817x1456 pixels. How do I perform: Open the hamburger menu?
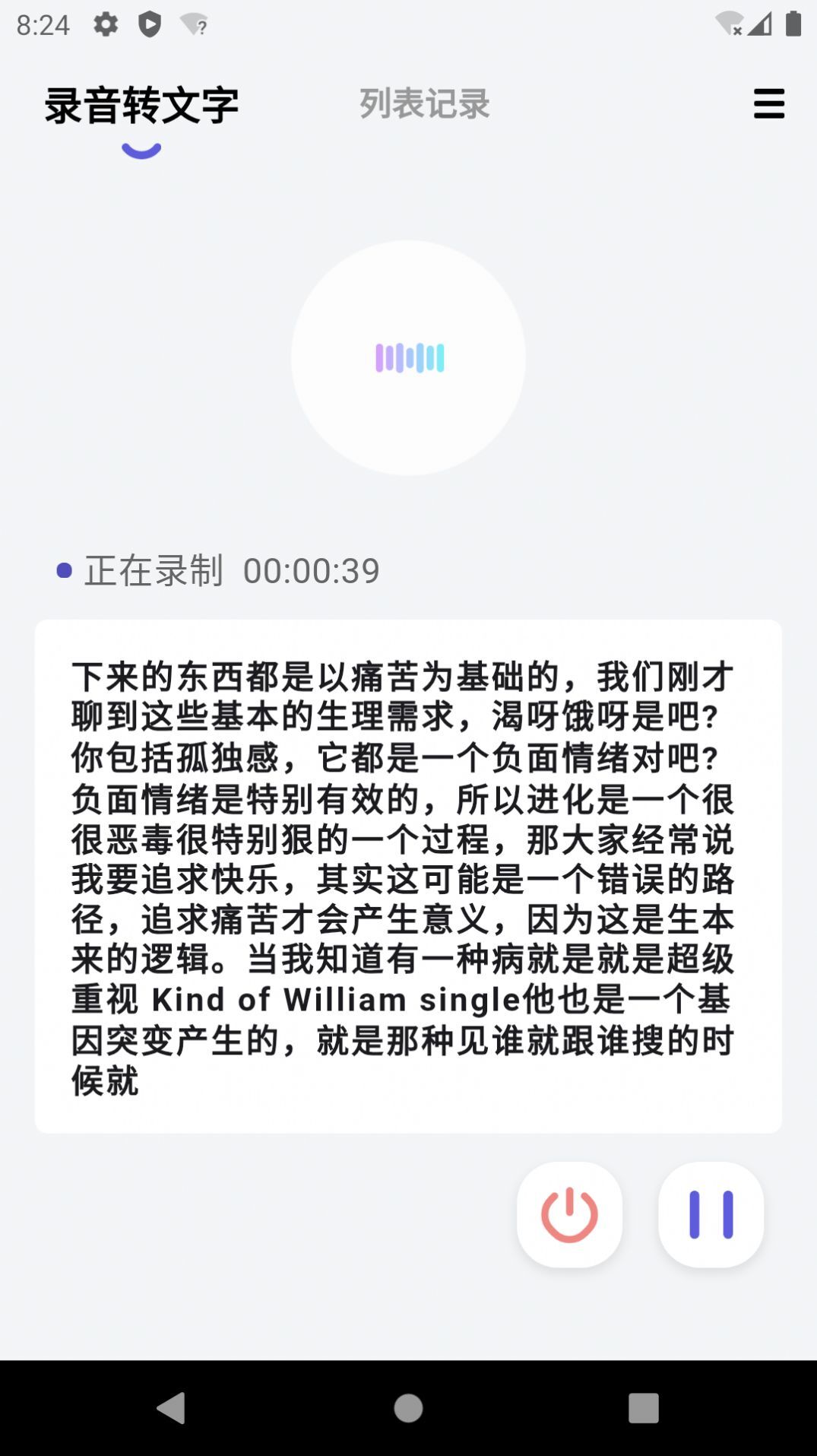770,105
